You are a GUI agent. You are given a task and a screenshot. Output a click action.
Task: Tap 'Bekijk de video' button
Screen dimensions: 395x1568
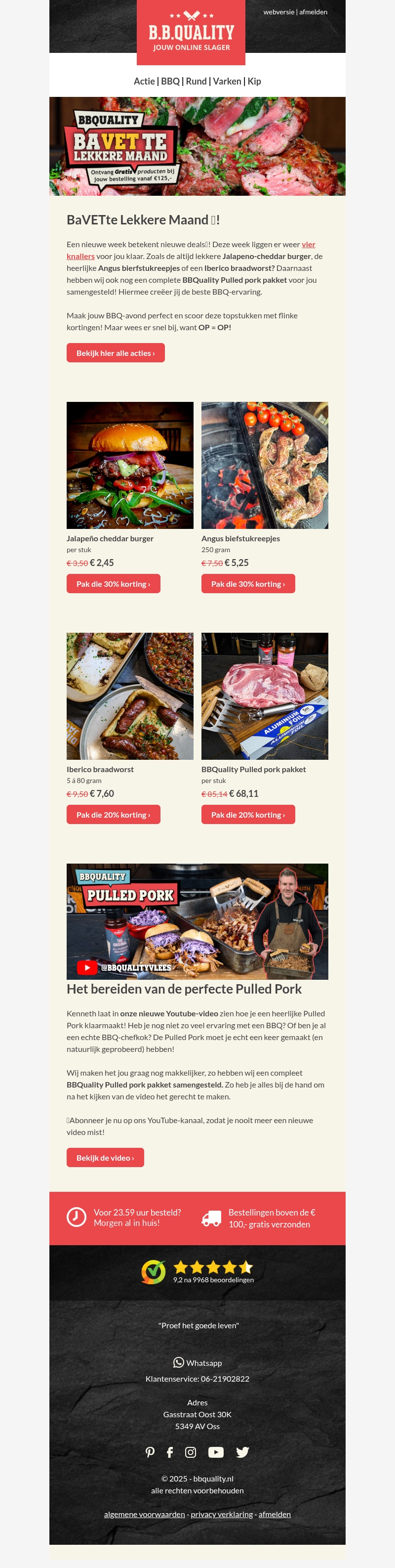point(105,1158)
